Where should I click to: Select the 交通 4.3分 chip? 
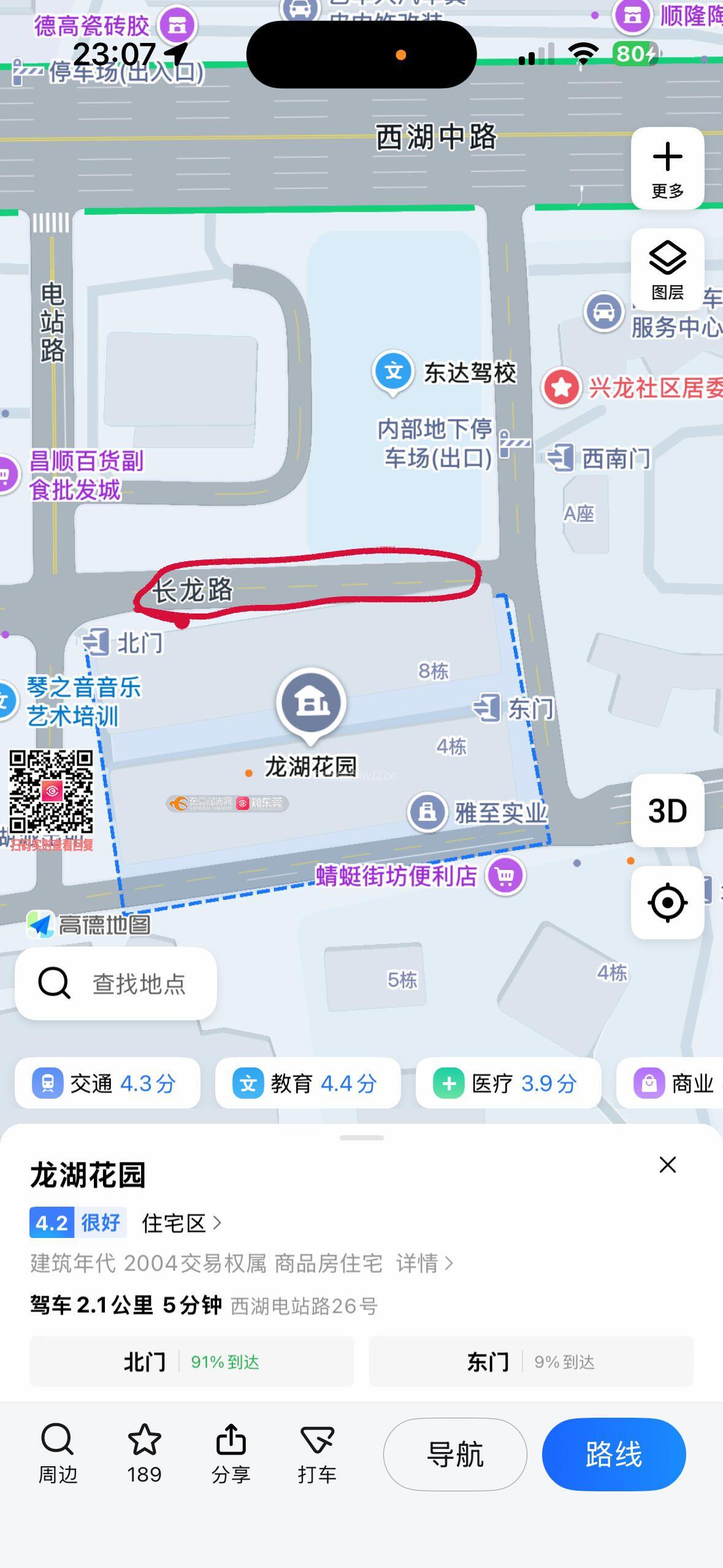[x=107, y=1083]
